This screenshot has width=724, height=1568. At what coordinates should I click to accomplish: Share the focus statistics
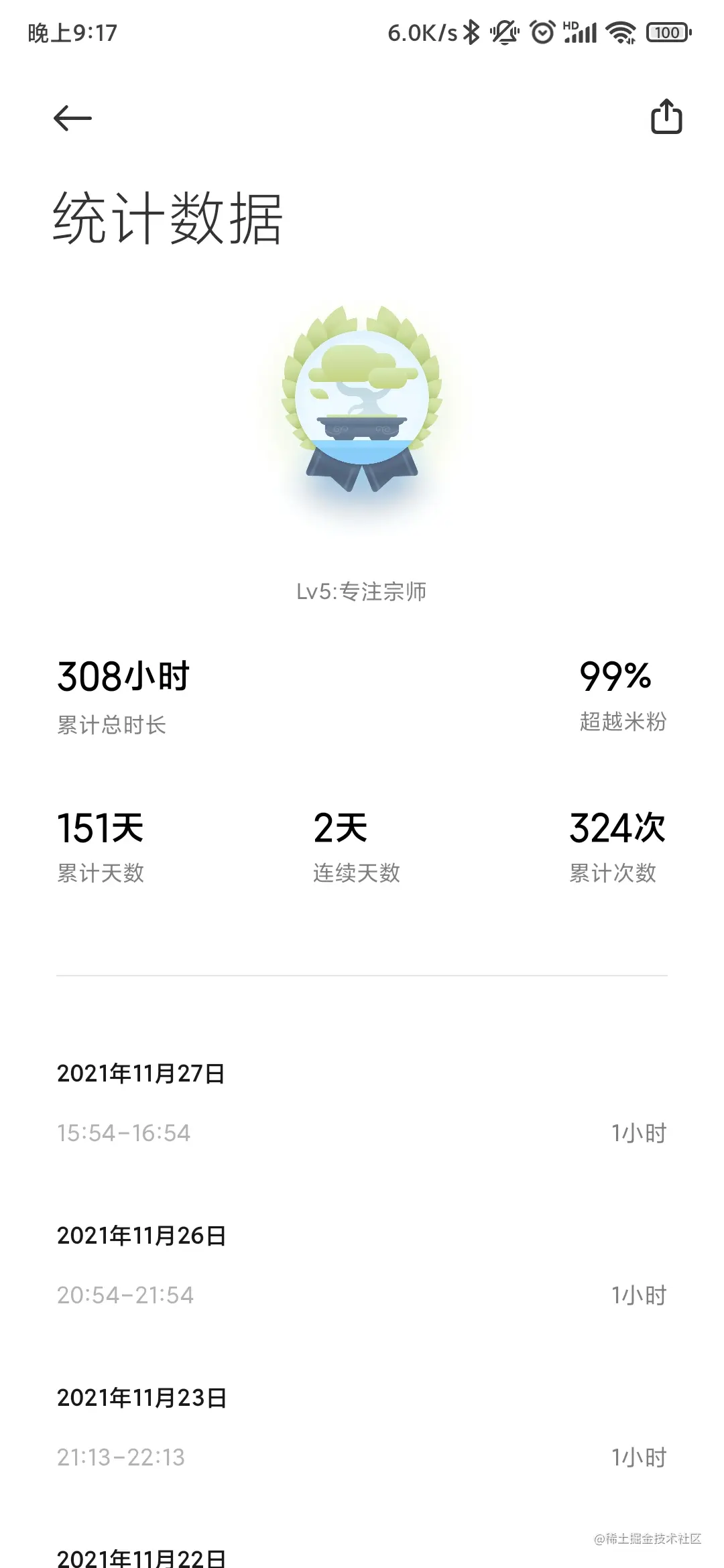point(666,117)
